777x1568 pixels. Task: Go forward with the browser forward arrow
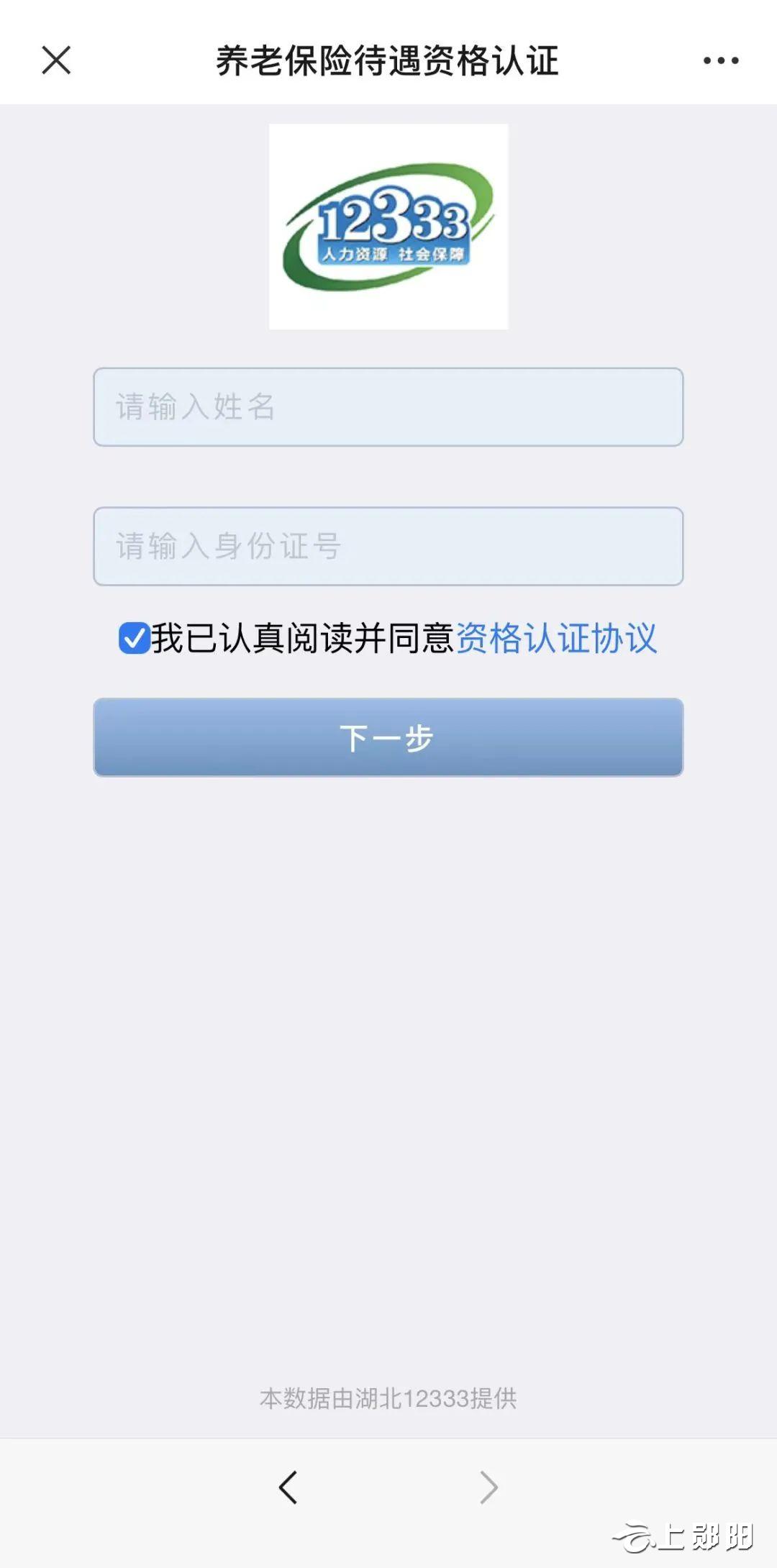point(489,1487)
